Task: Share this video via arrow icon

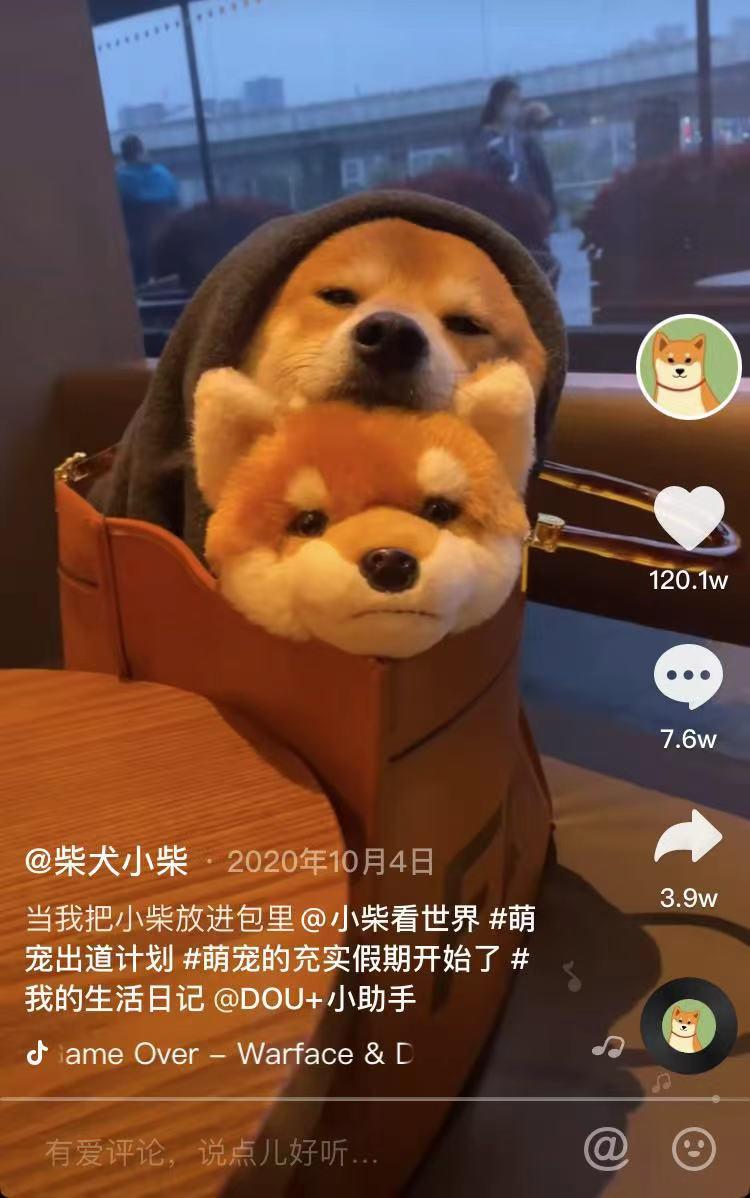Action: click(x=688, y=838)
